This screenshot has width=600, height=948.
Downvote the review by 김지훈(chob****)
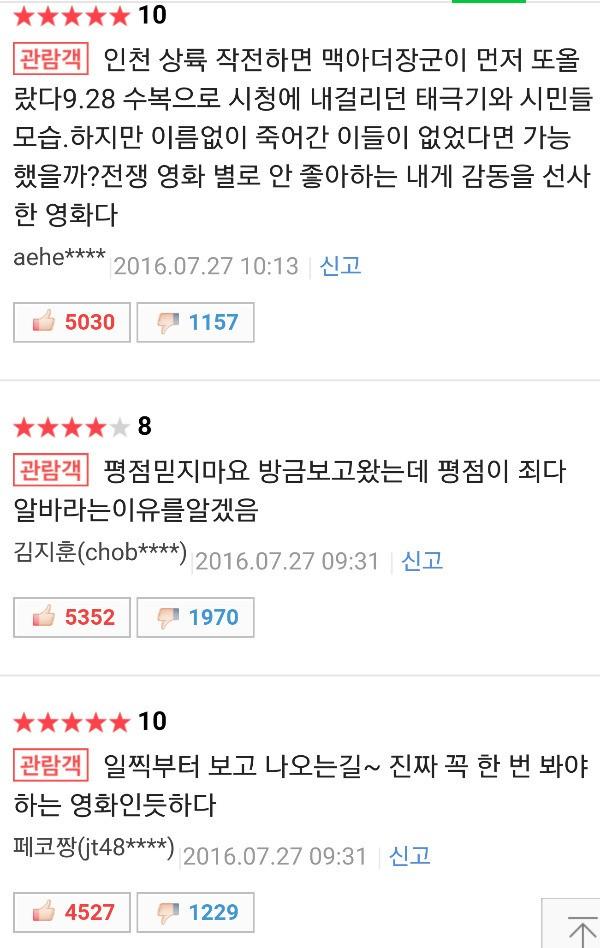tap(195, 617)
